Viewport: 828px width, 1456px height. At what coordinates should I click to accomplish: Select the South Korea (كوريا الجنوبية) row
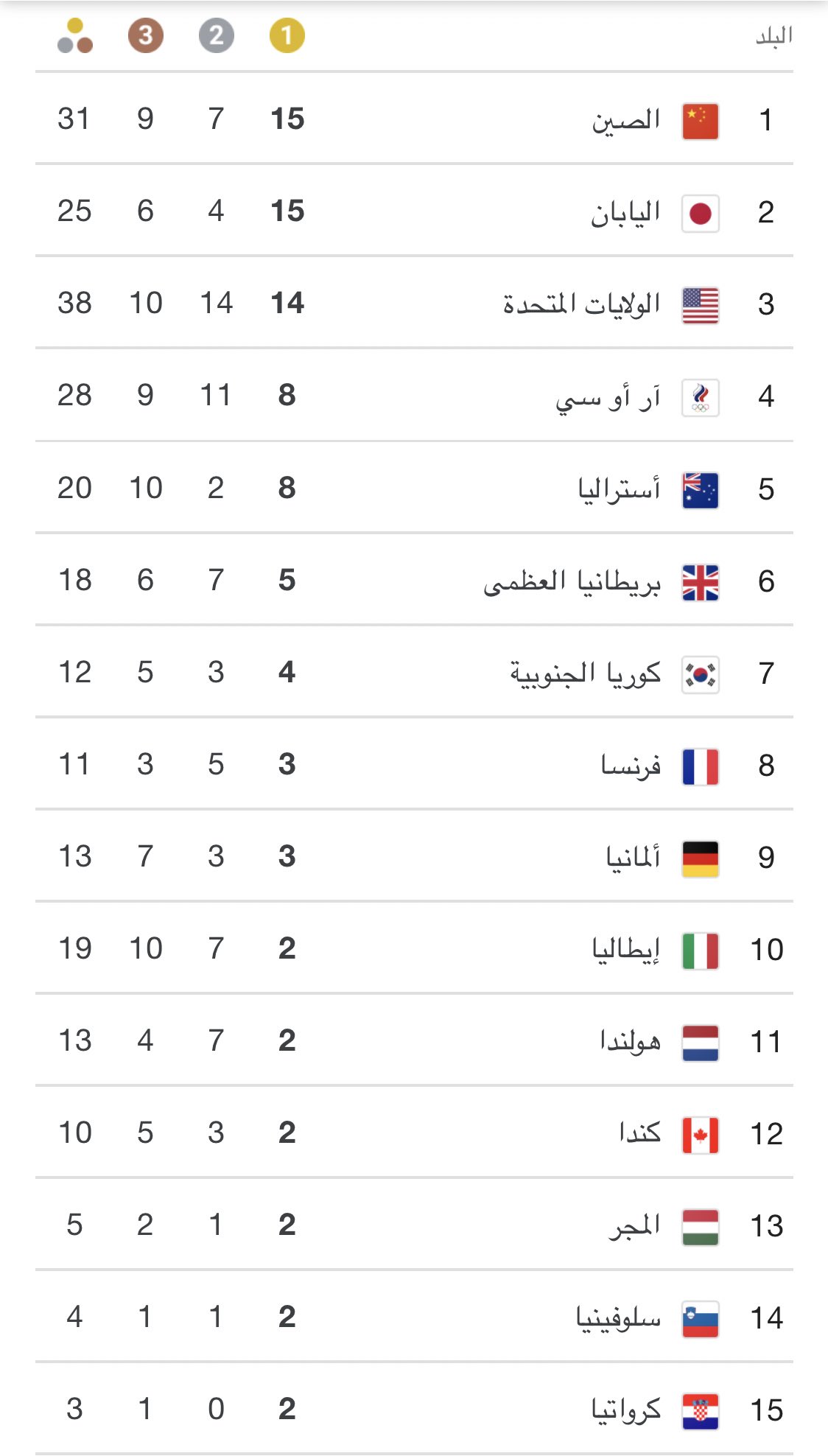(x=414, y=672)
